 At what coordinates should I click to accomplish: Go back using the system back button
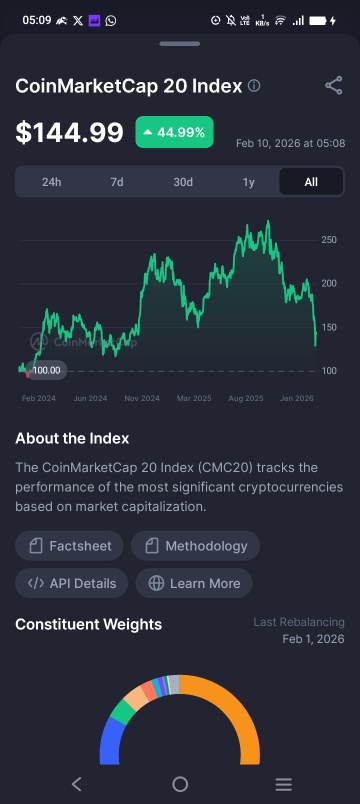(x=76, y=783)
